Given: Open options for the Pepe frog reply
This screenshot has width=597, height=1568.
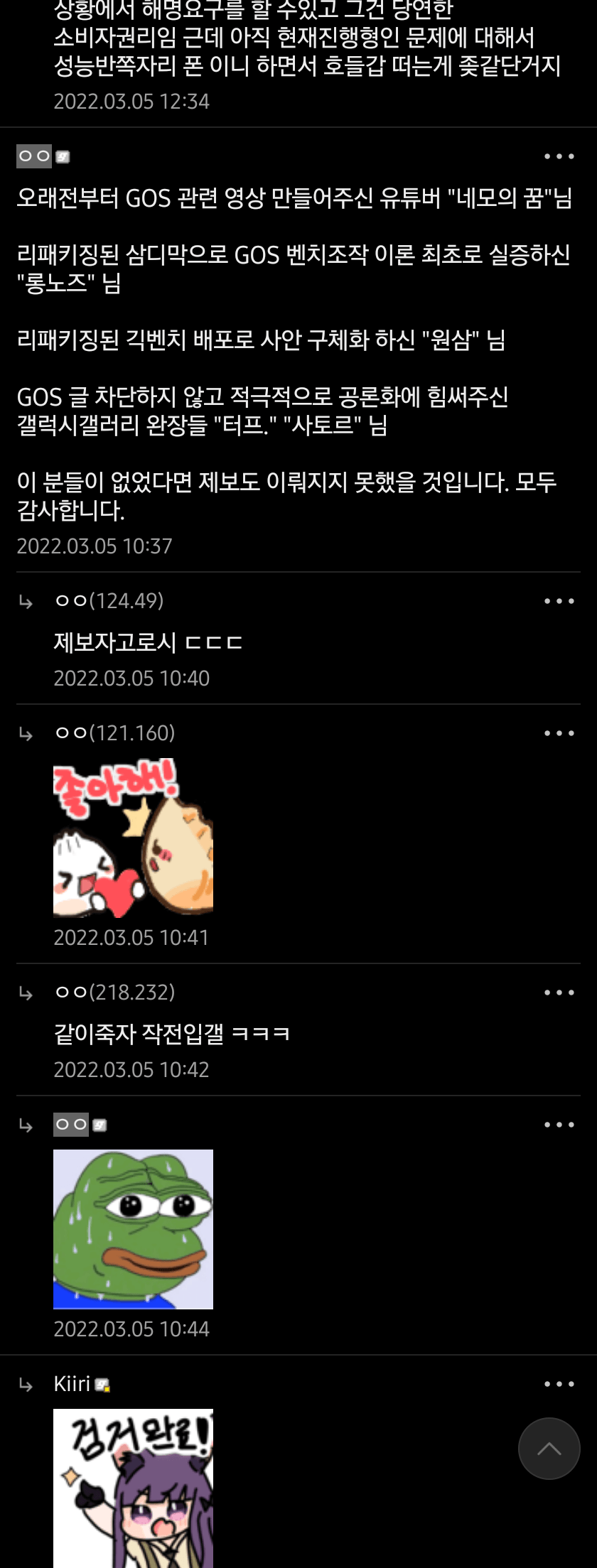Looking at the screenshot, I should click(559, 1125).
